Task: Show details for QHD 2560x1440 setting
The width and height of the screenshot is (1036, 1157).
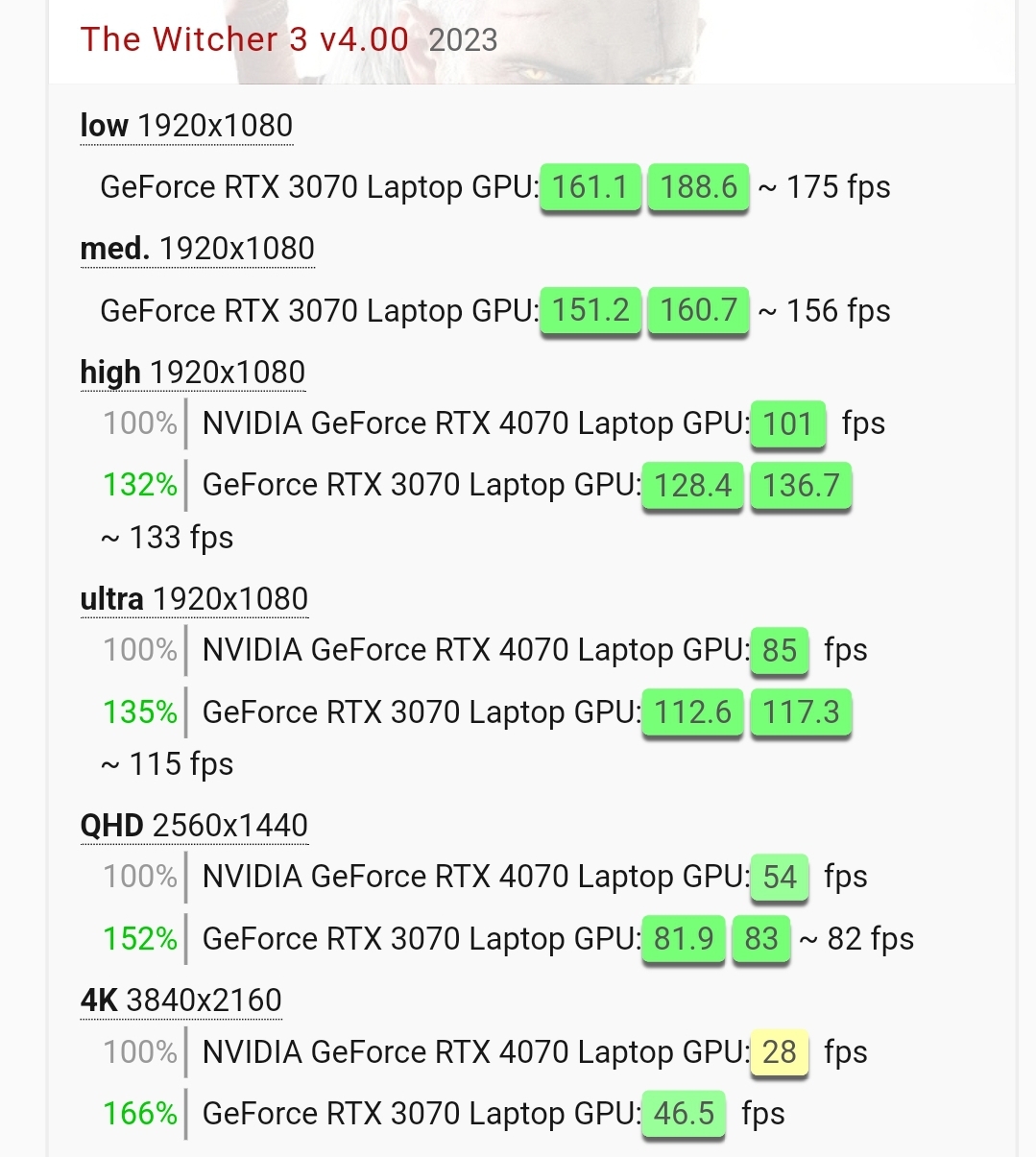Action: click(194, 826)
